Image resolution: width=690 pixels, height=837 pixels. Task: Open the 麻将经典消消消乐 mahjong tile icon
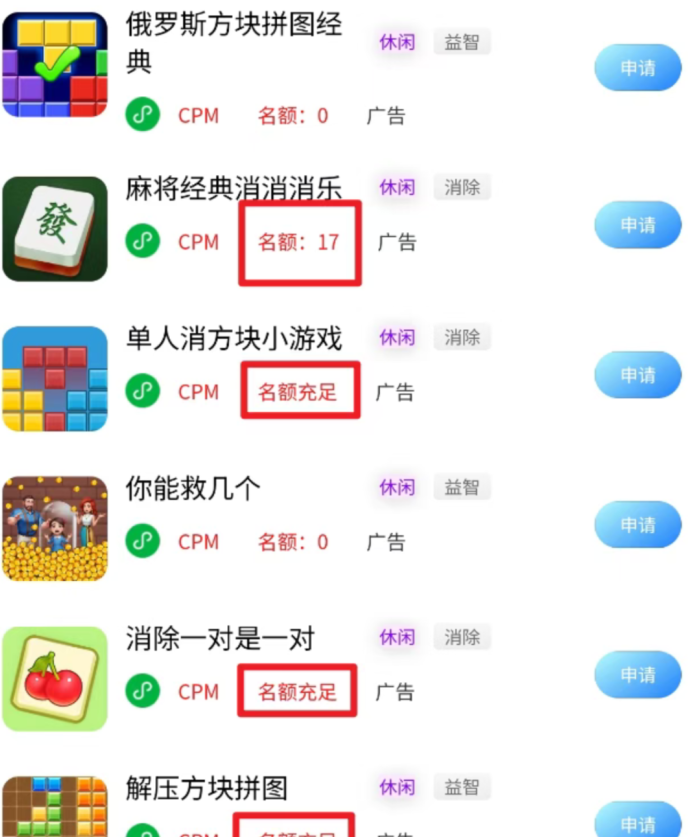[54, 229]
